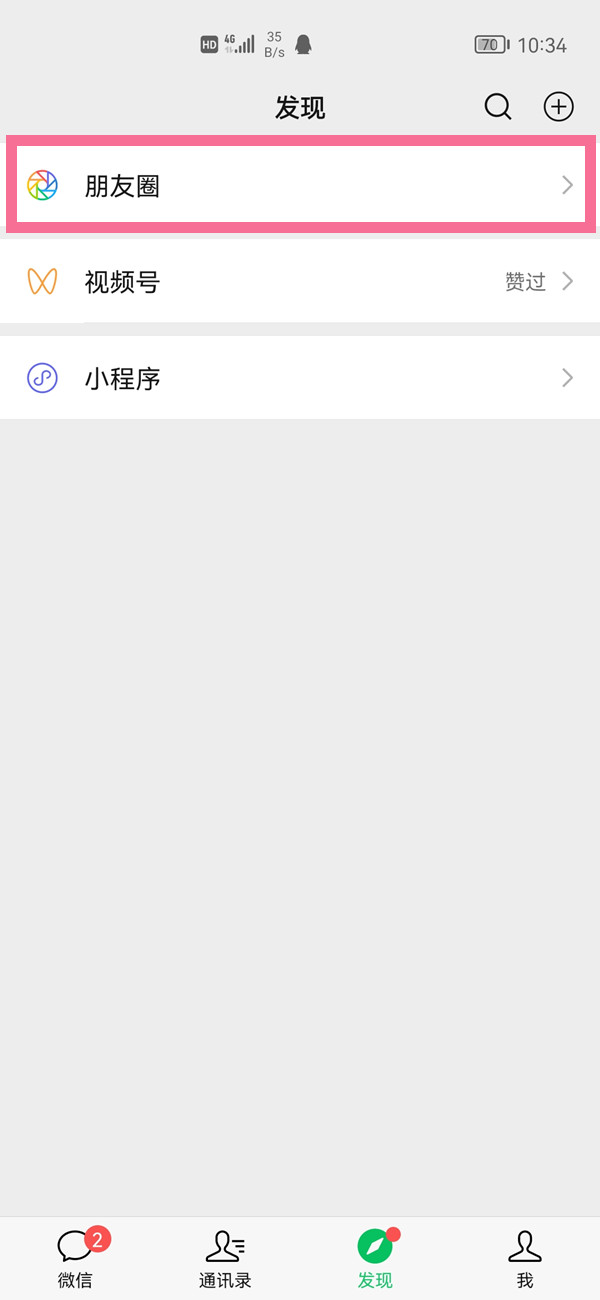Screen dimensions: 600x1300
Task: Open the search magnifier icon
Action: point(497,106)
